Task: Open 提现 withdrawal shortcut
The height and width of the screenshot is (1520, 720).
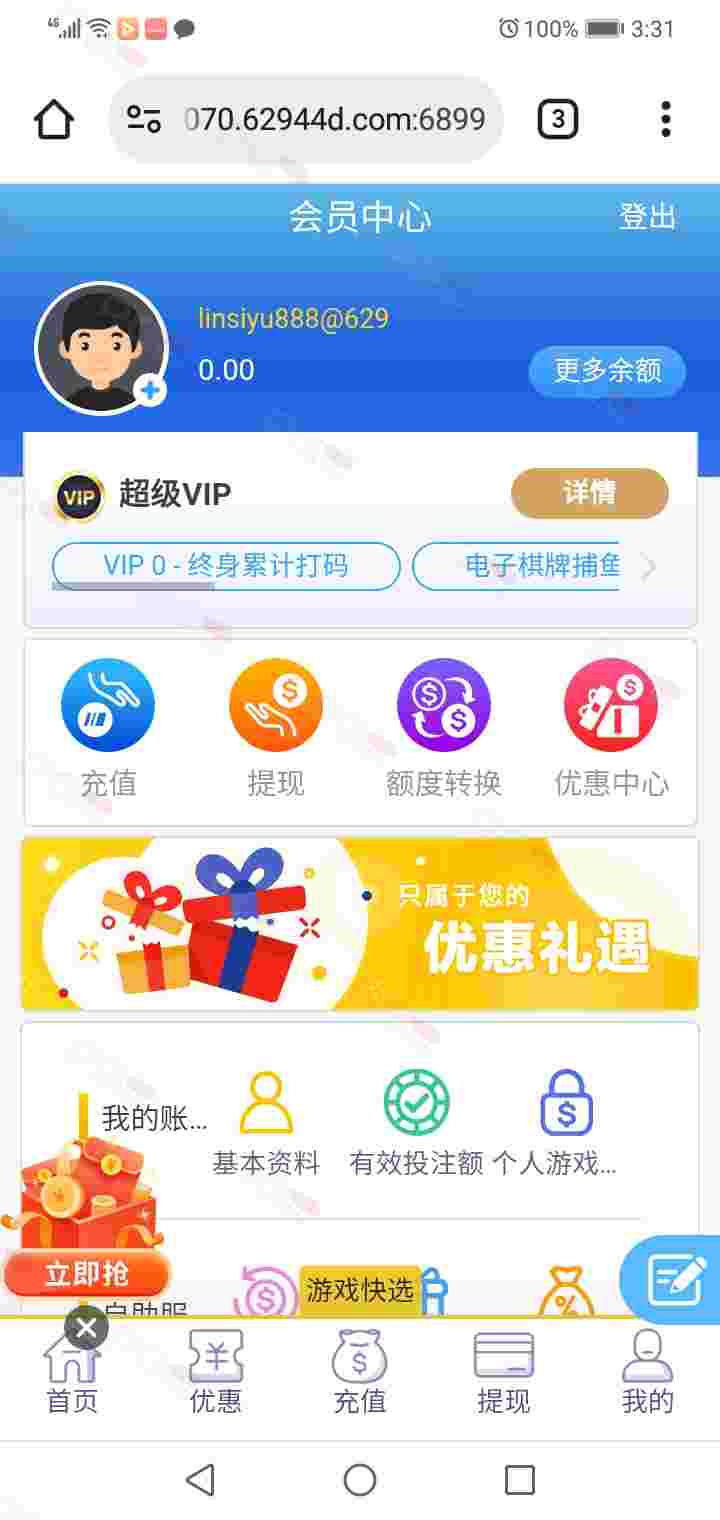Action: 276,726
